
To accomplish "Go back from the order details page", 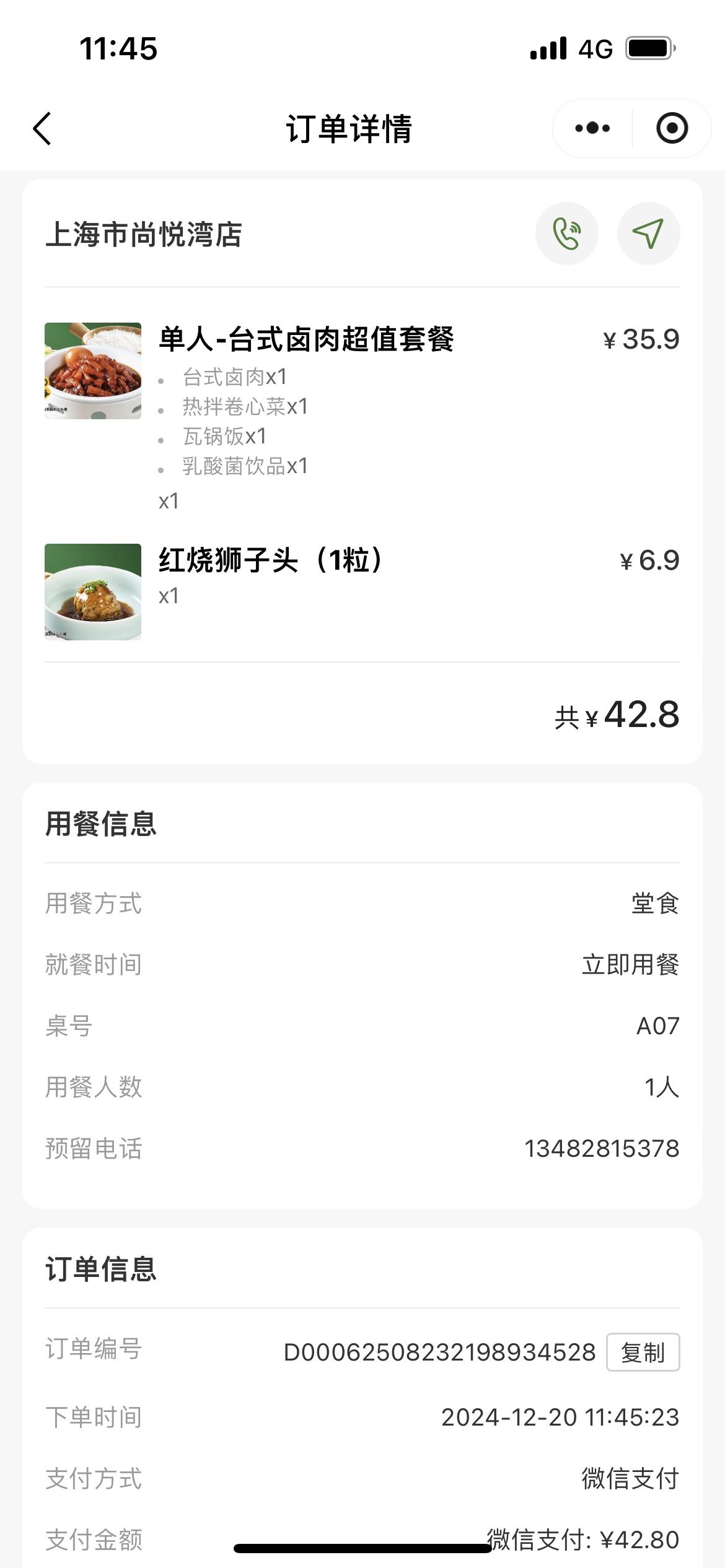I will click(x=42, y=129).
